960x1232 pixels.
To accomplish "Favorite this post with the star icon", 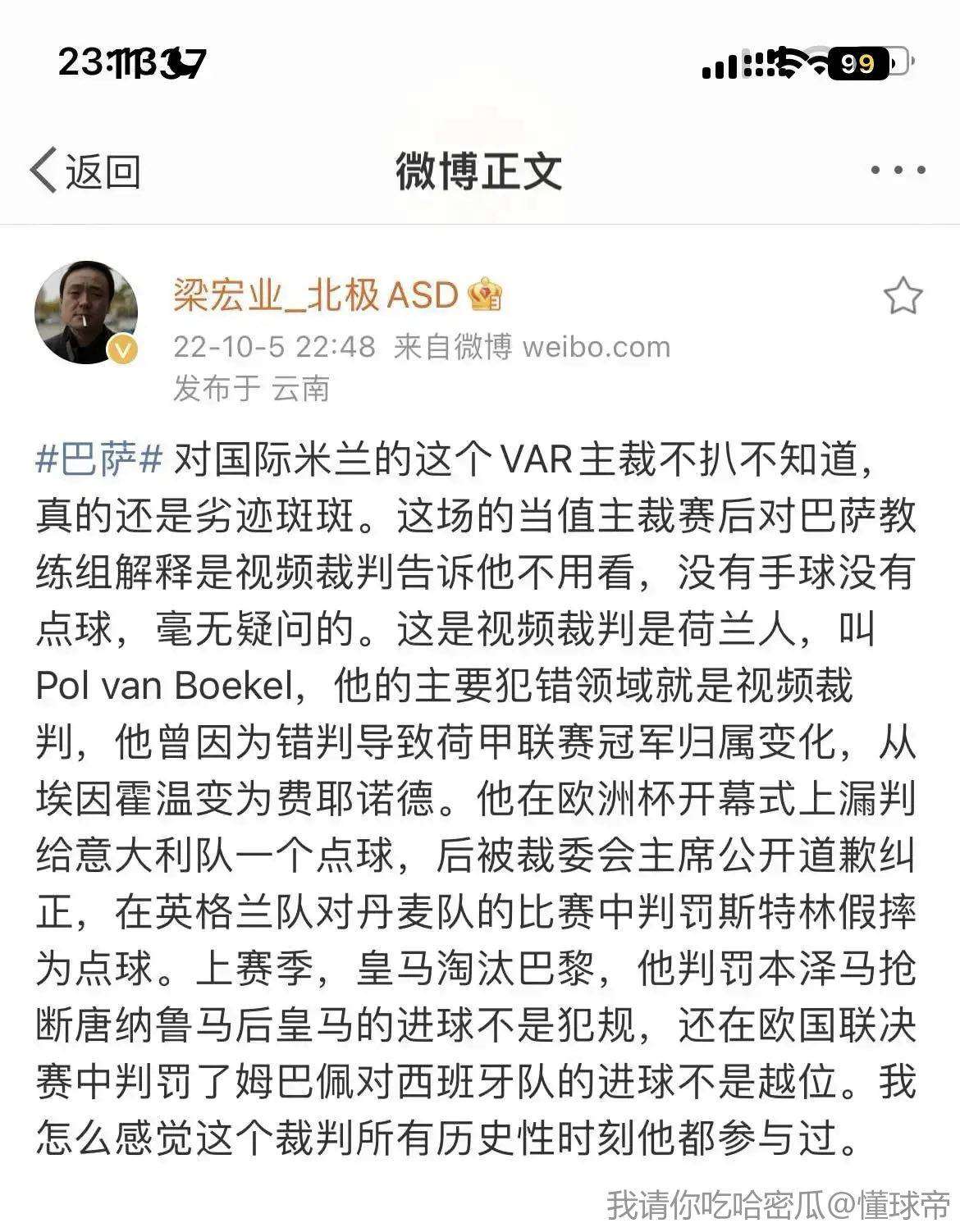I will click(x=903, y=297).
